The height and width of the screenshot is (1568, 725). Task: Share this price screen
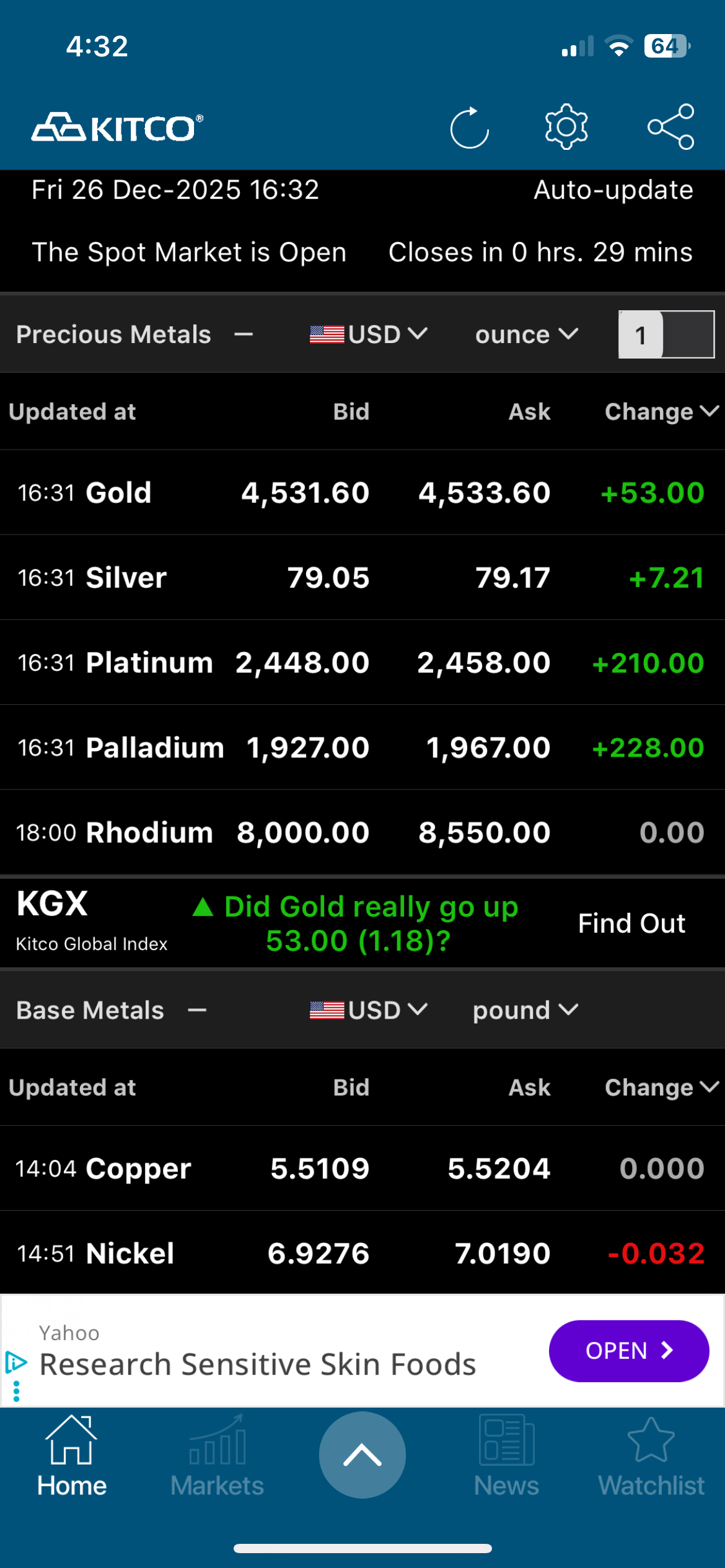670,127
